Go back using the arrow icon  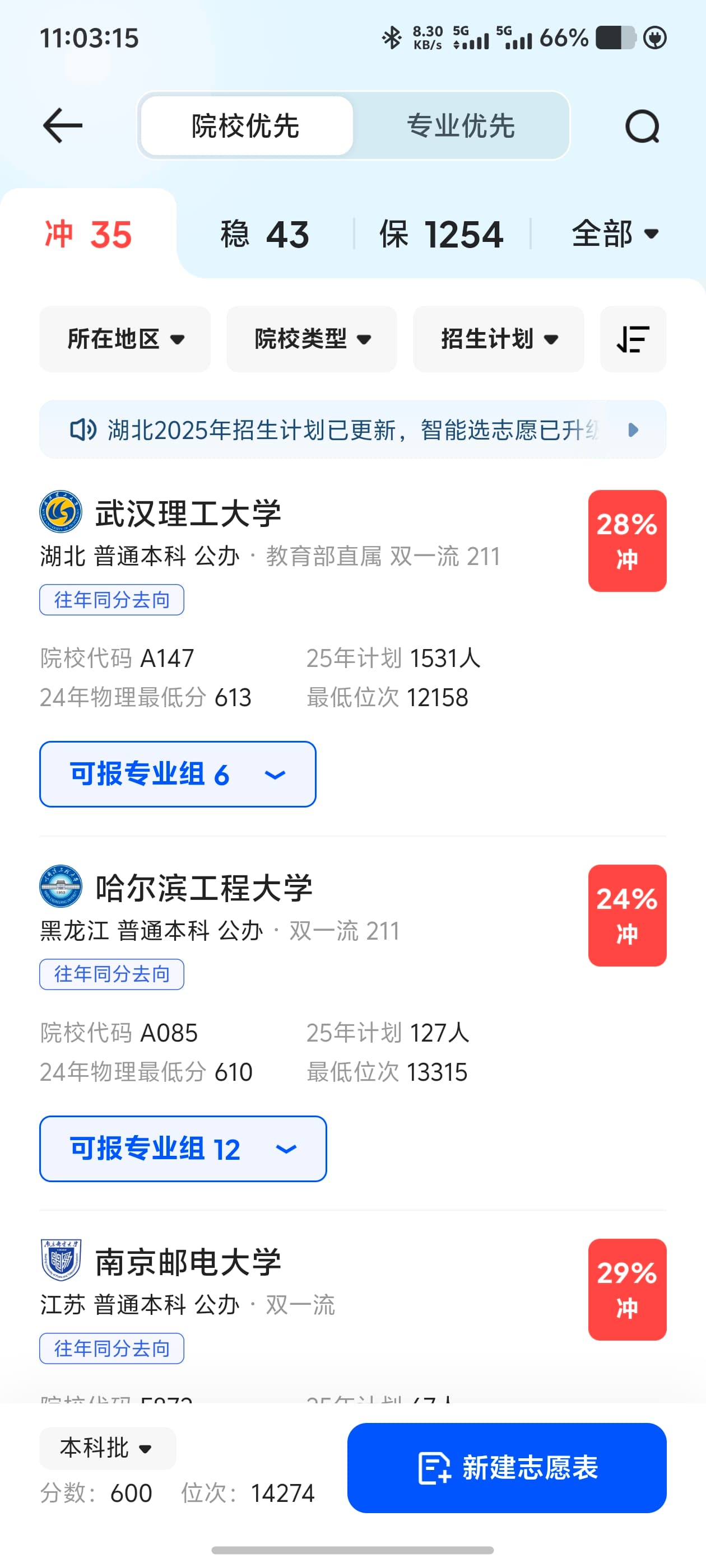click(63, 125)
